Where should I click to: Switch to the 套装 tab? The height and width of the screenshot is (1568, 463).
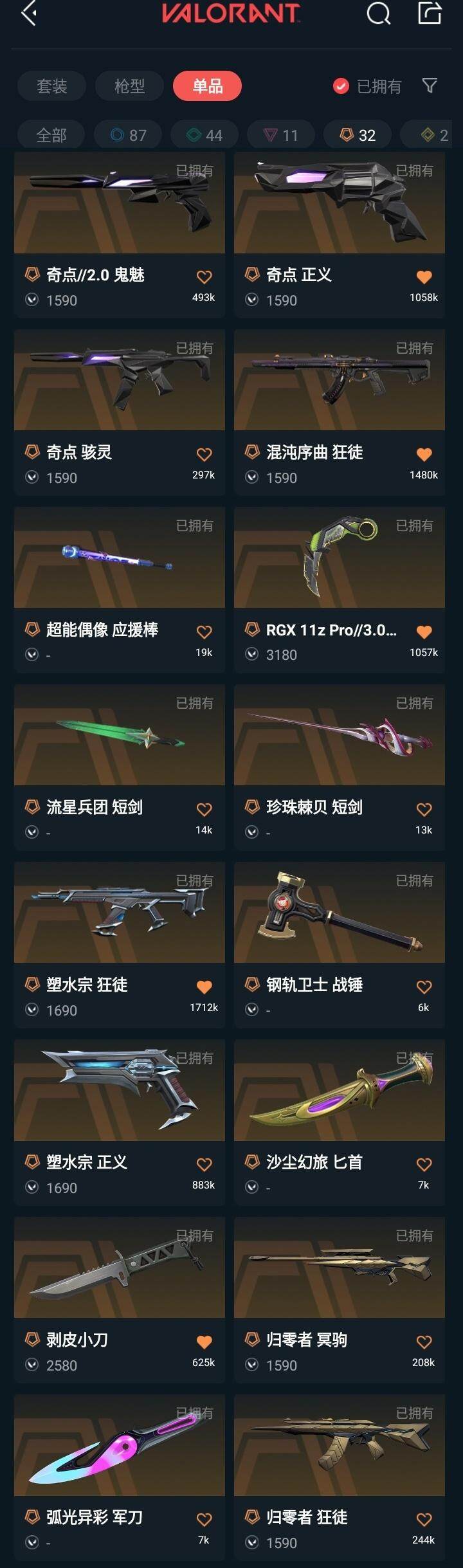51,86
